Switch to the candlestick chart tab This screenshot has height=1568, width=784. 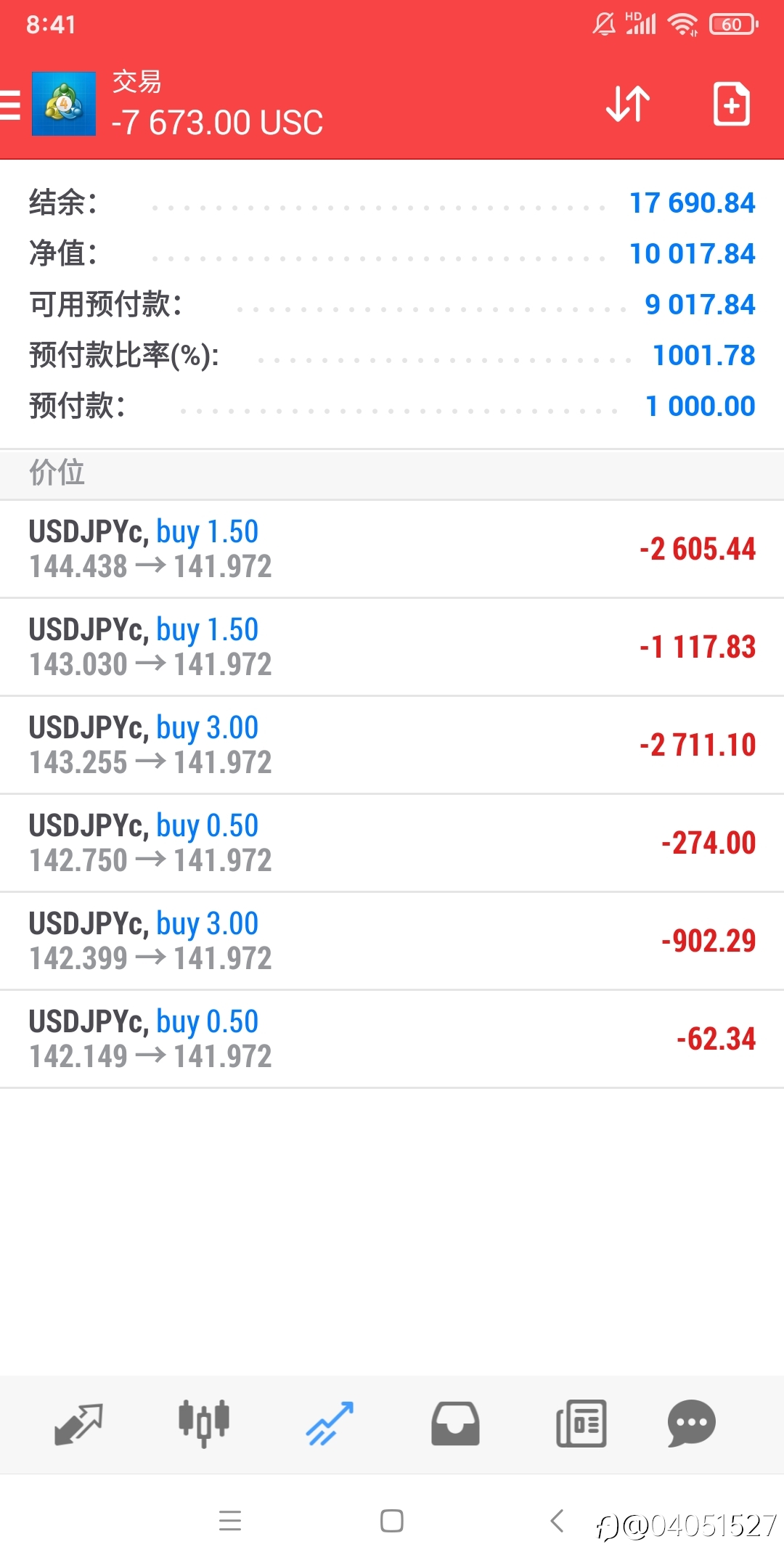(204, 1424)
